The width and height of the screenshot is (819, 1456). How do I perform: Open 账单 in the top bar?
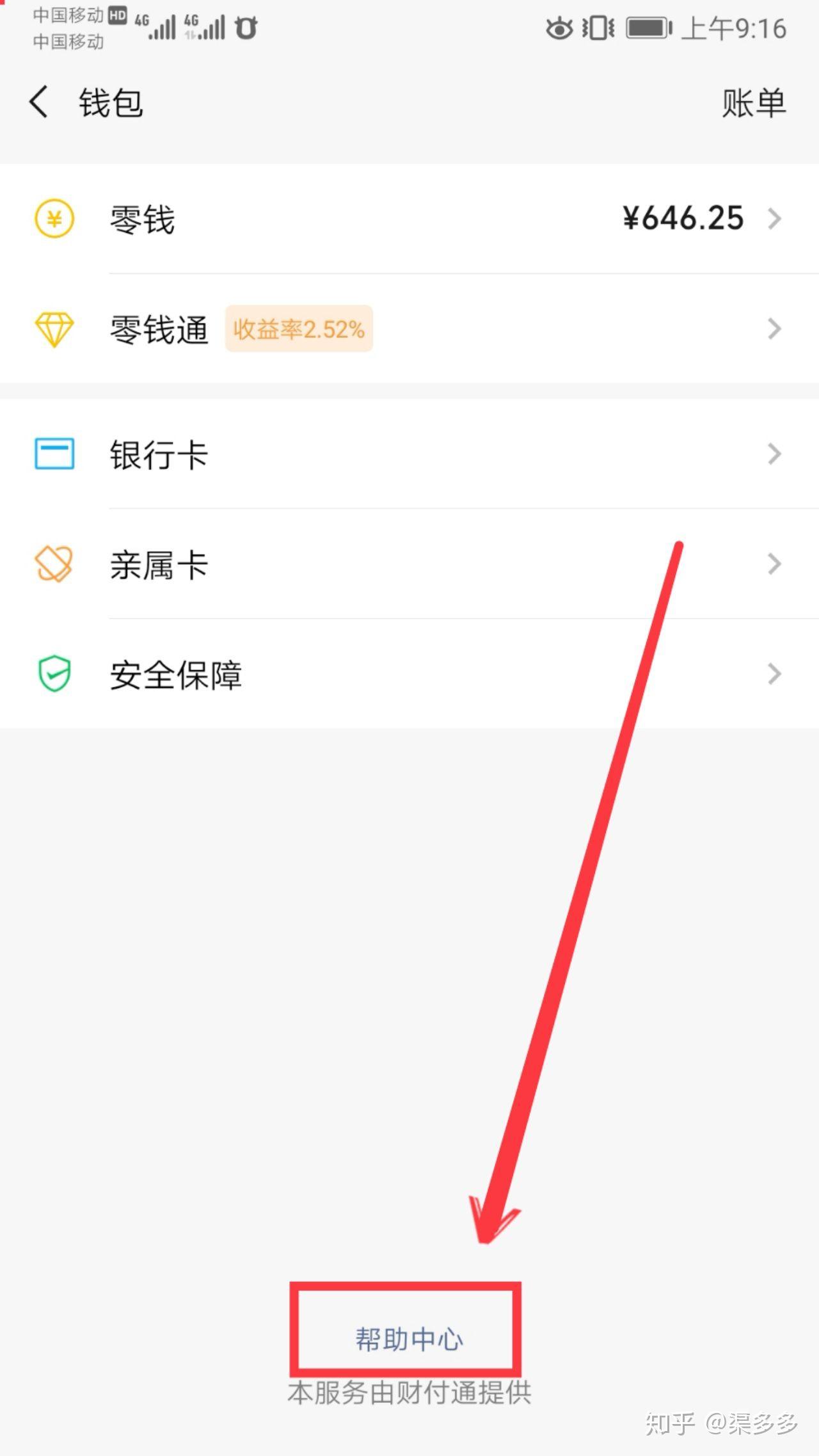[753, 103]
